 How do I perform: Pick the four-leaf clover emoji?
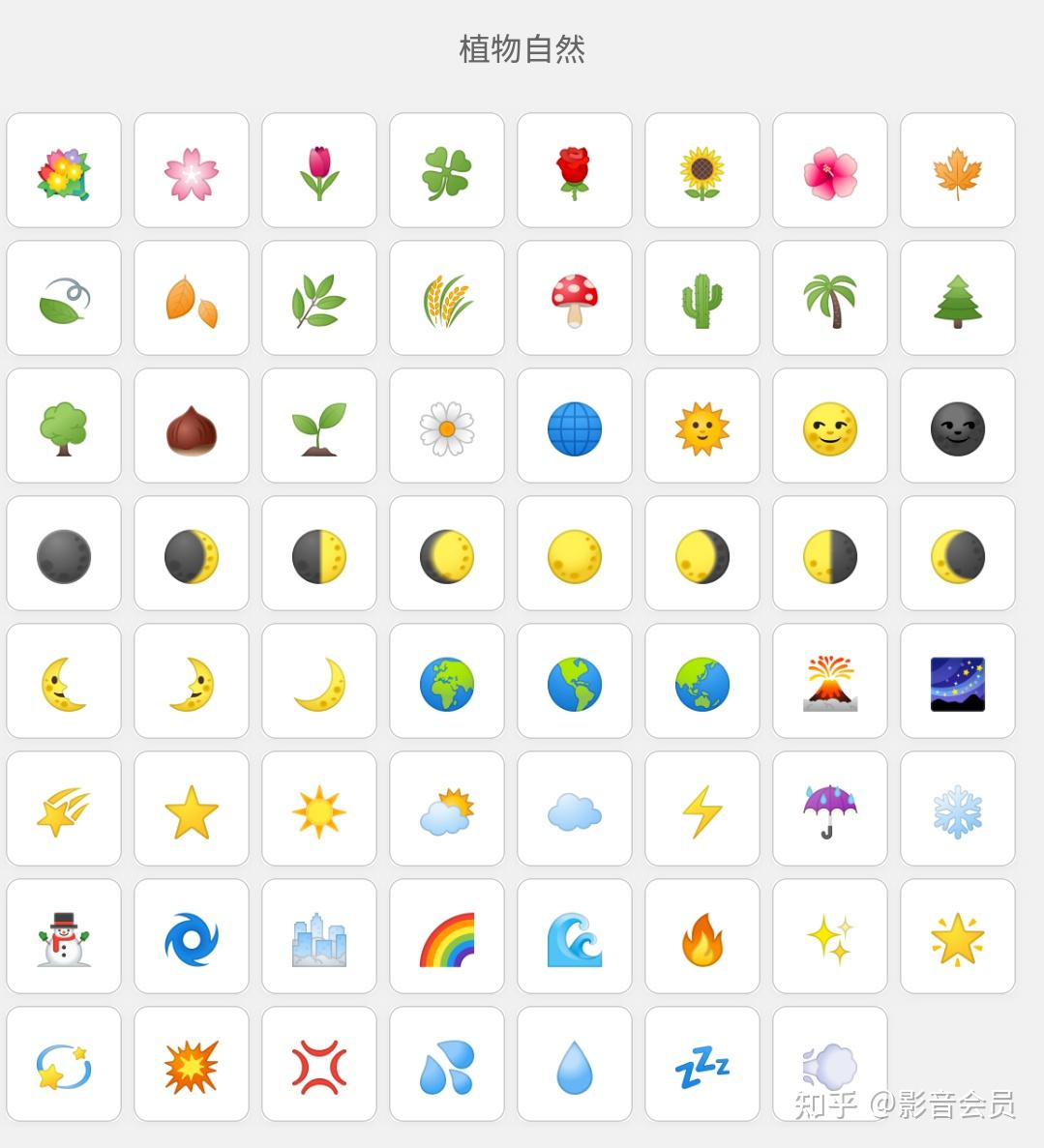pyautogui.click(x=447, y=171)
